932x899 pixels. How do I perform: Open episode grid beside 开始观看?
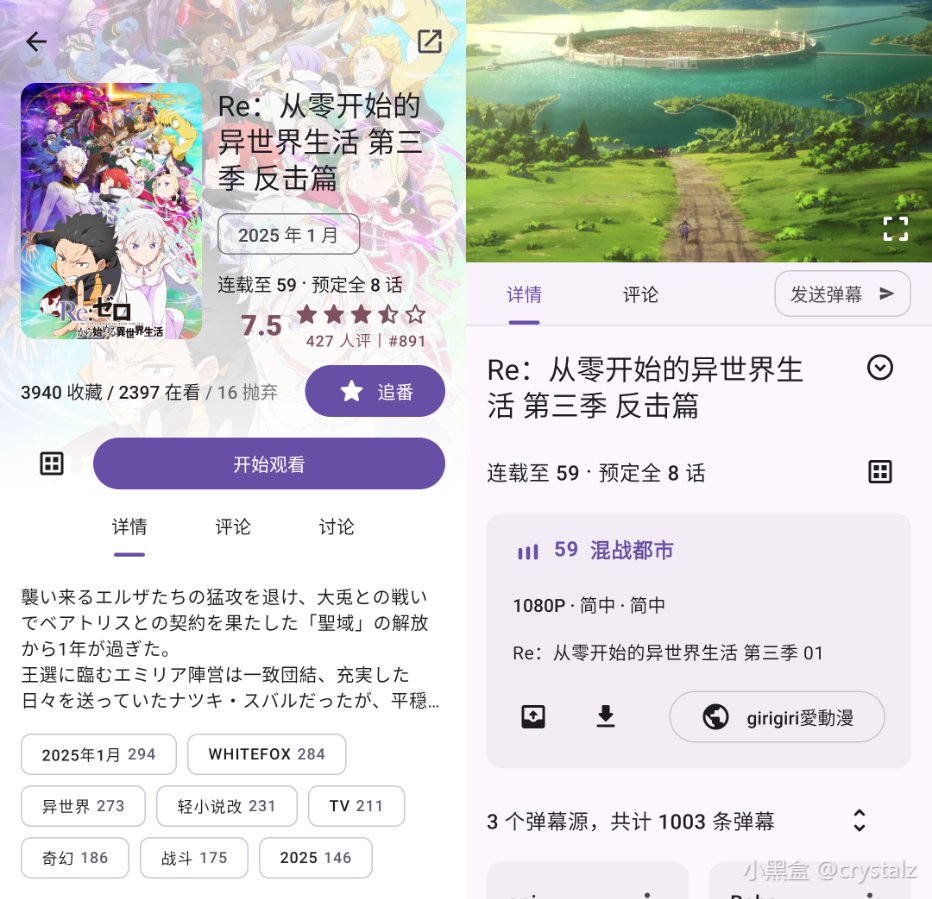click(52, 464)
